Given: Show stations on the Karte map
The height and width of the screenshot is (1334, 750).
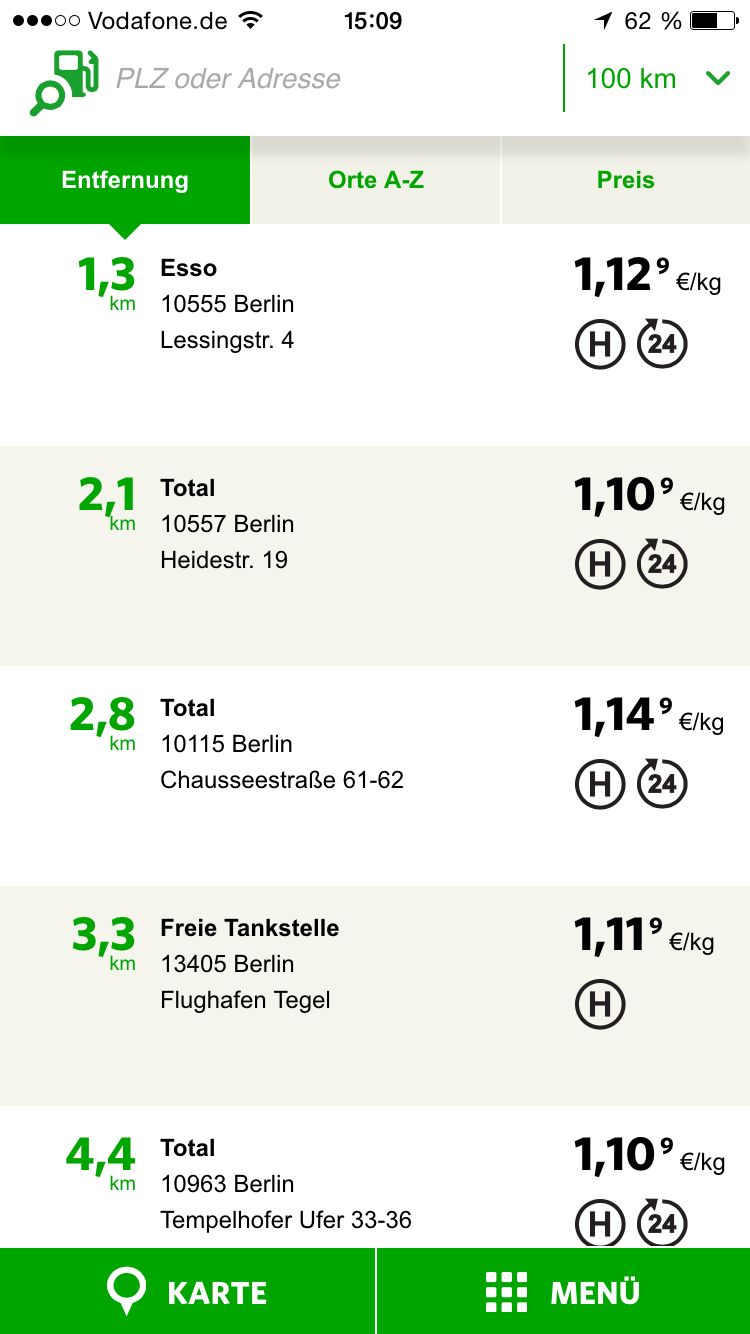Looking at the screenshot, I should (x=187, y=1291).
